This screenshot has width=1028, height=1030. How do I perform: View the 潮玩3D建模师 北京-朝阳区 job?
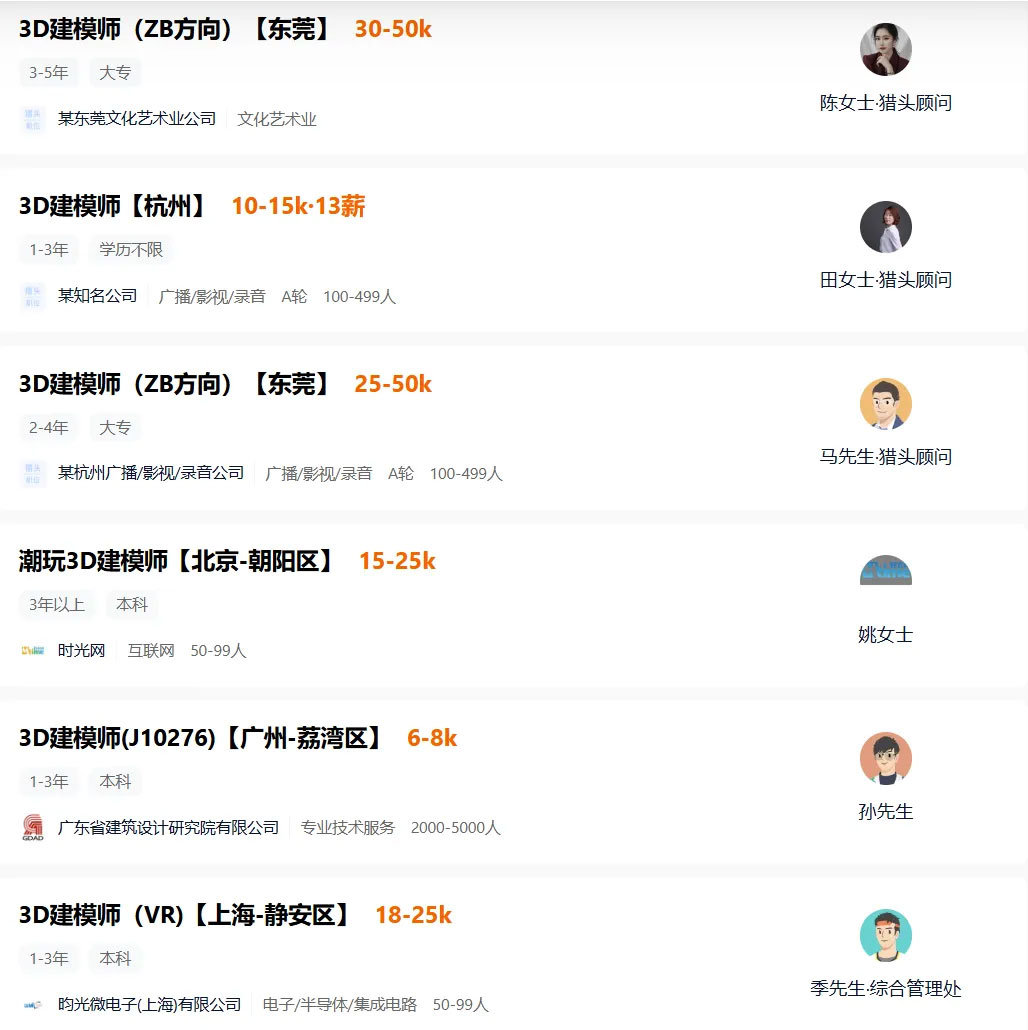(x=178, y=561)
